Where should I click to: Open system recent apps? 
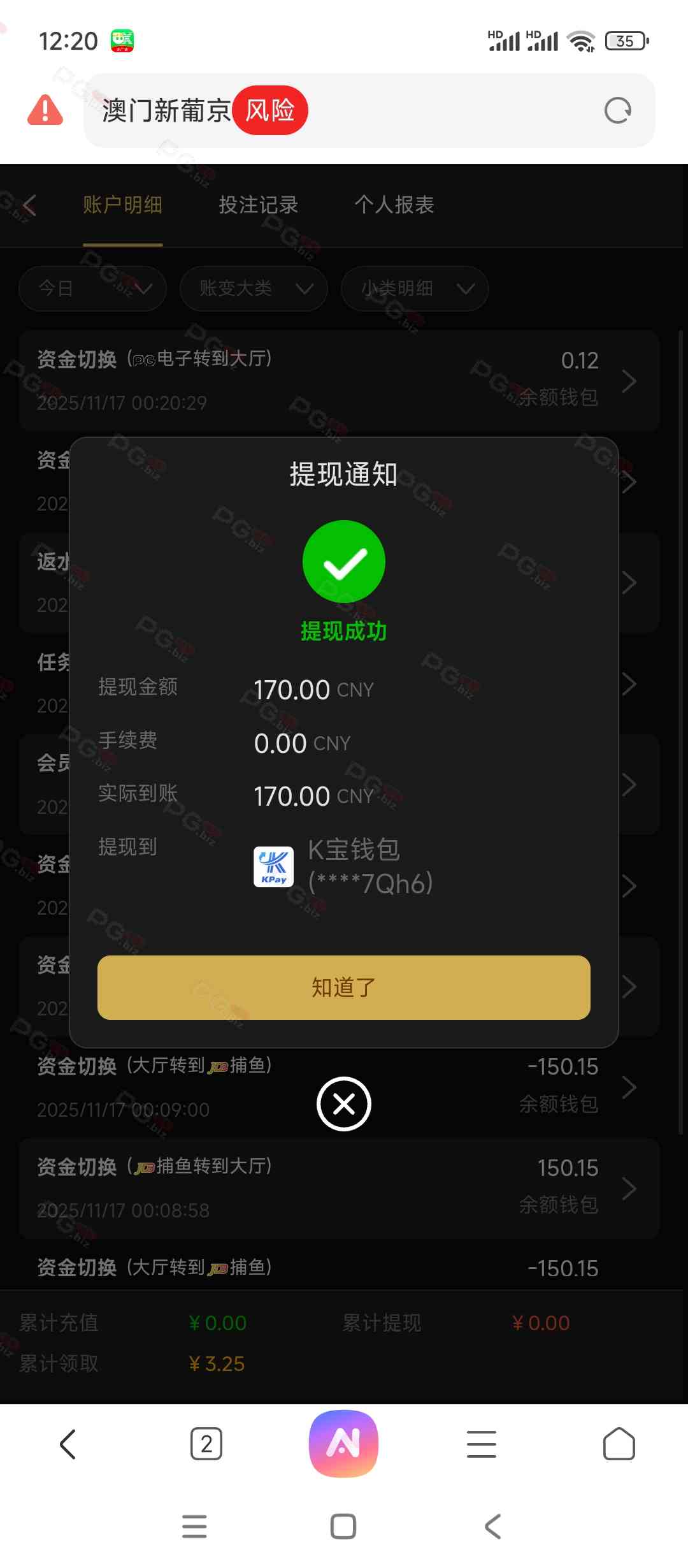194,1527
